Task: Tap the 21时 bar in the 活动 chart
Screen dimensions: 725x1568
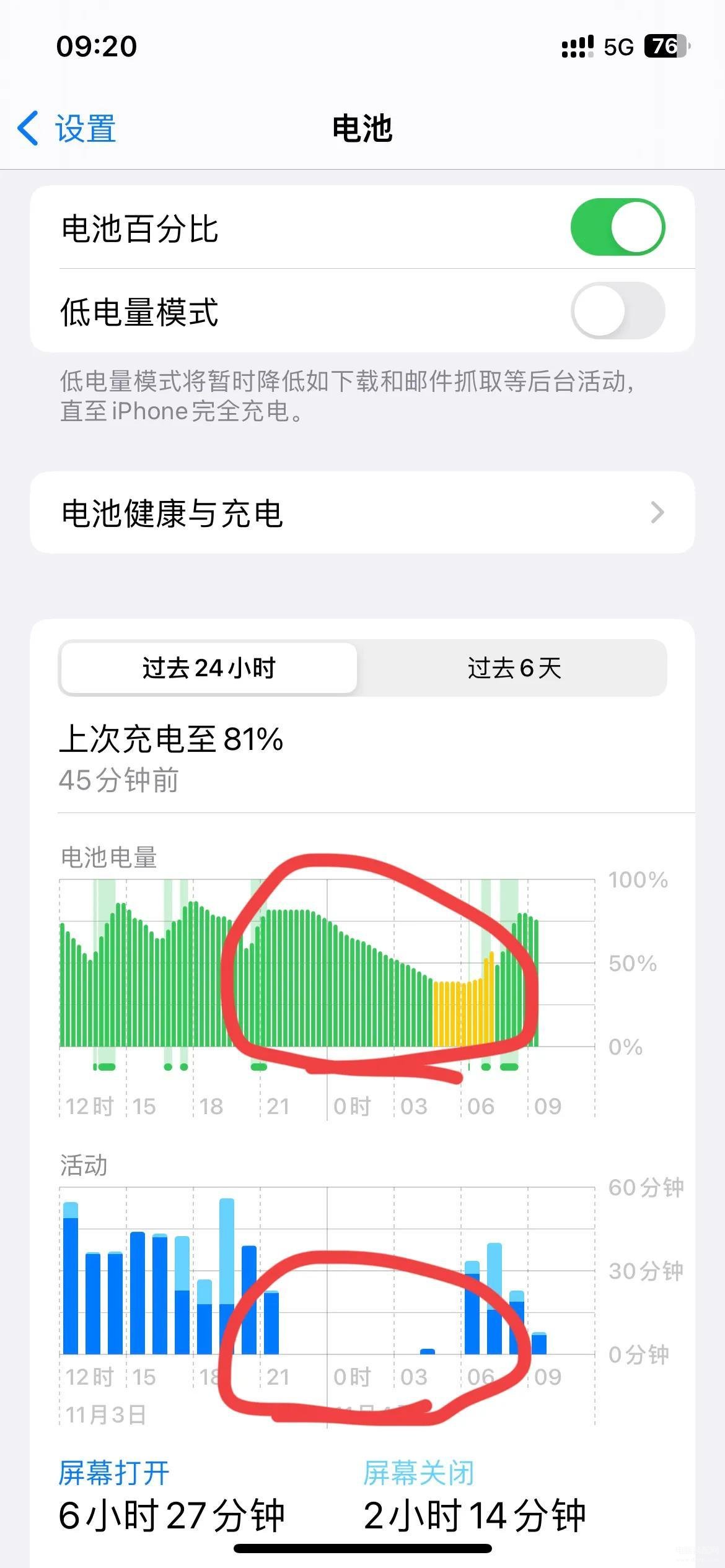Action: coord(271,1323)
